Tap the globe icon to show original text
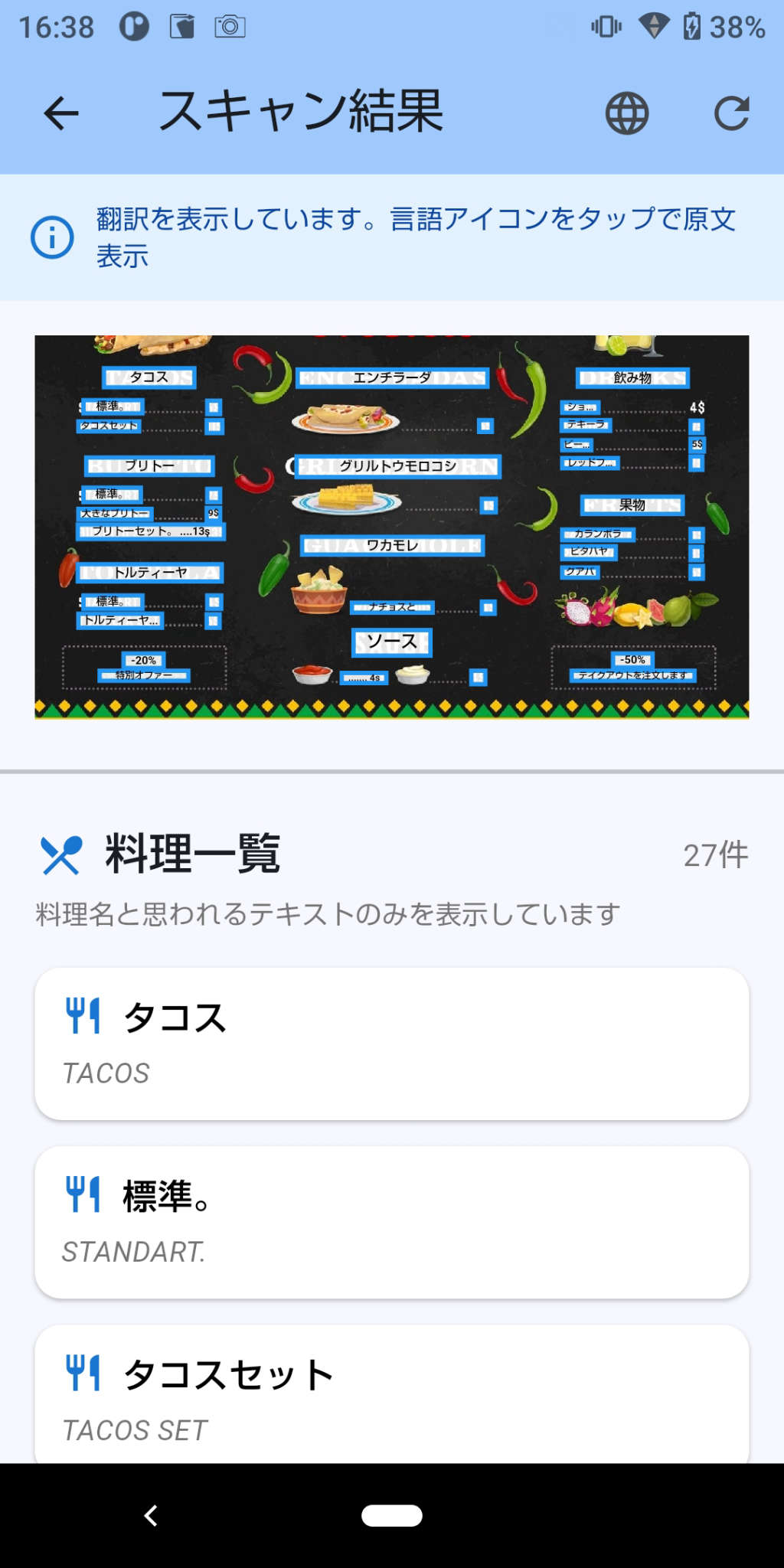The height and width of the screenshot is (1568, 784). pos(626,114)
